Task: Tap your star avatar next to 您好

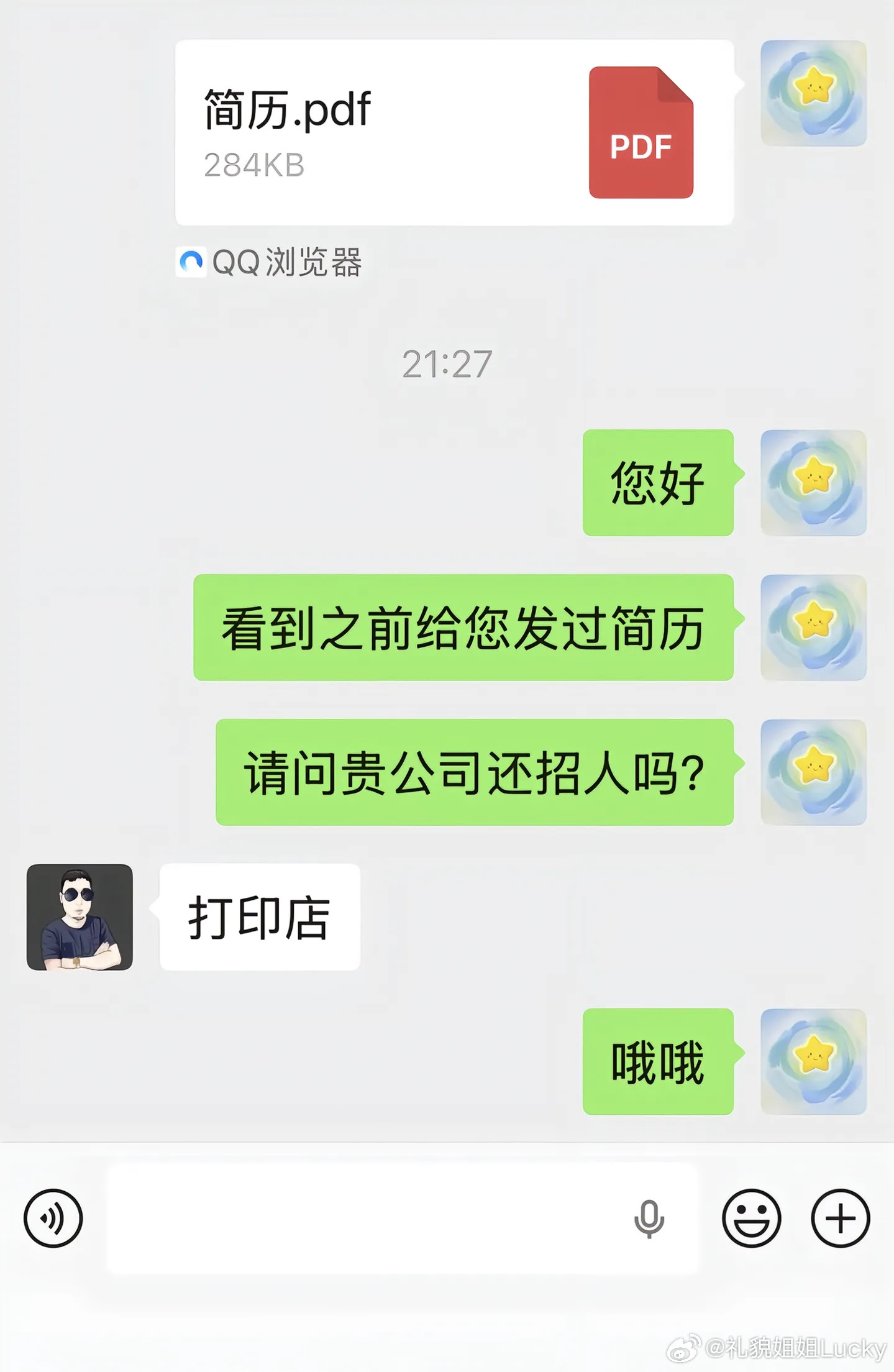Action: [x=813, y=487]
